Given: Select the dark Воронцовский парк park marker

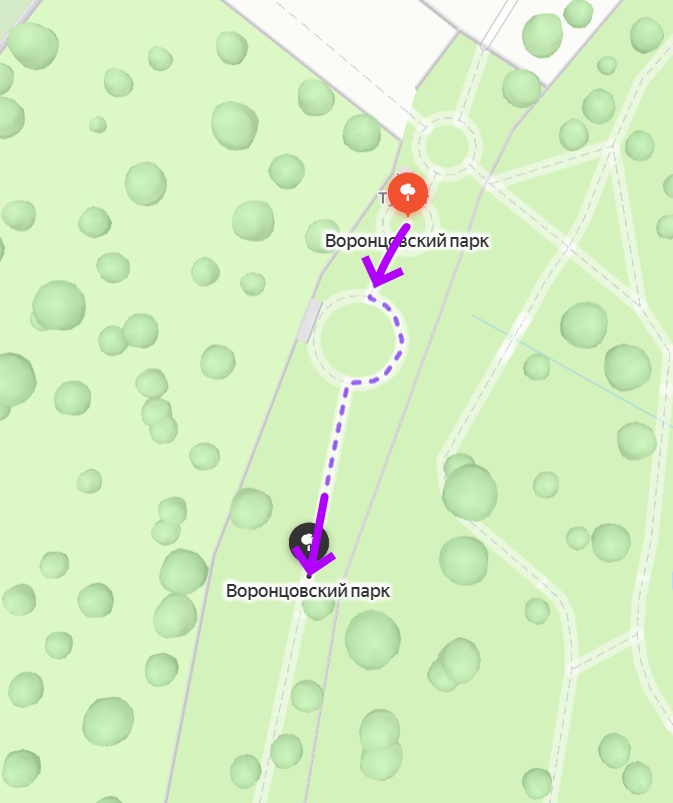Looking at the screenshot, I should point(308,541).
